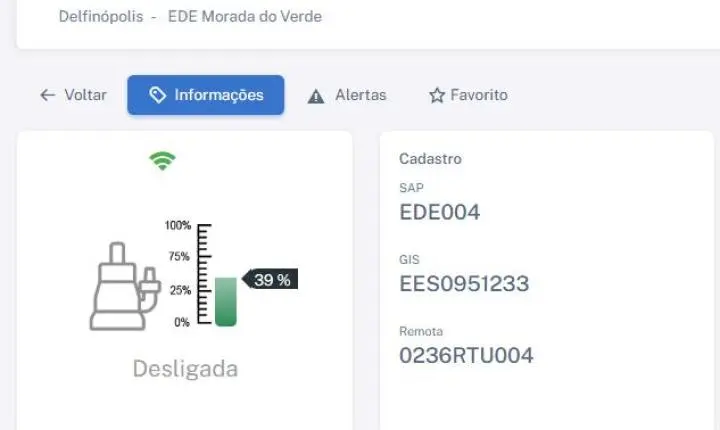Select the Informações tab
This screenshot has width=720, height=430.
pos(206,95)
